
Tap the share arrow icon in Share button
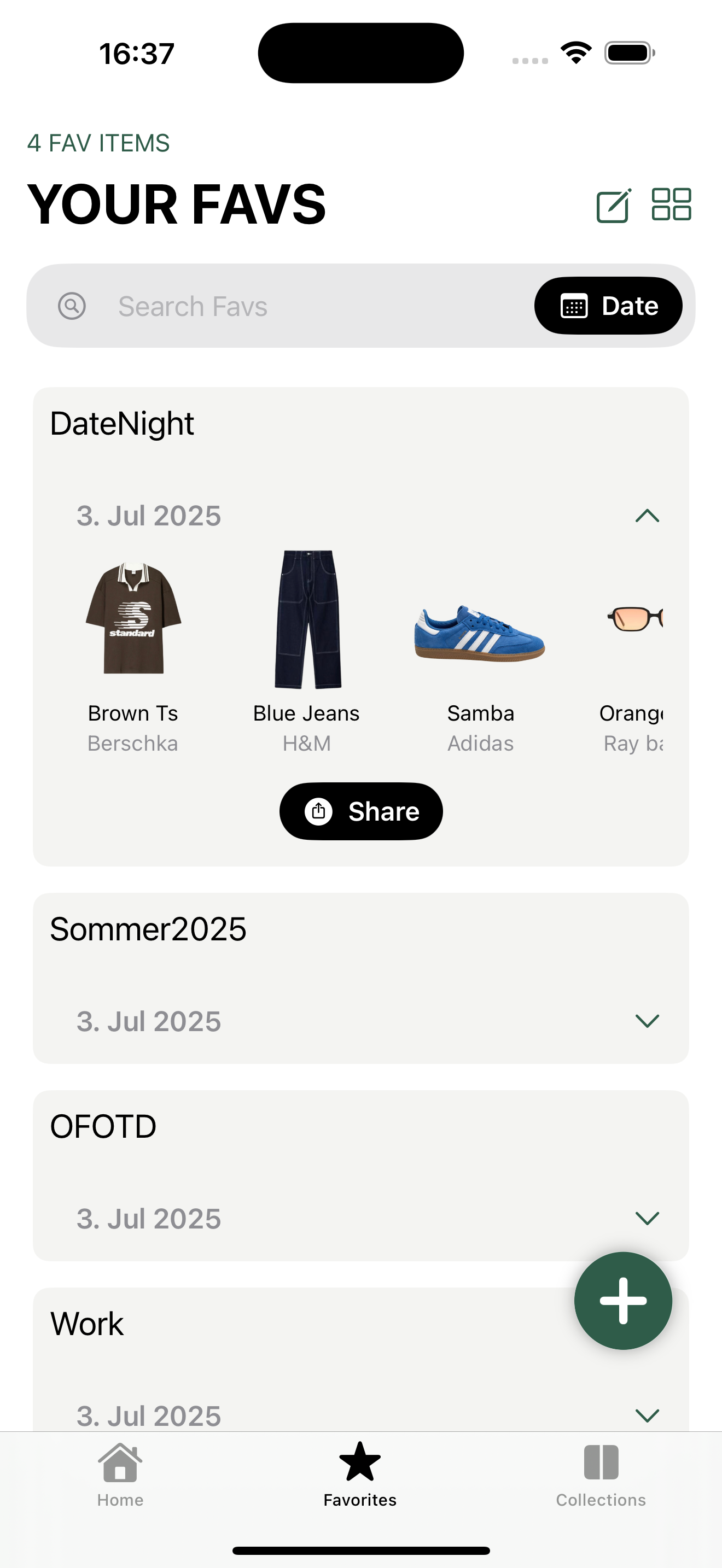318,811
